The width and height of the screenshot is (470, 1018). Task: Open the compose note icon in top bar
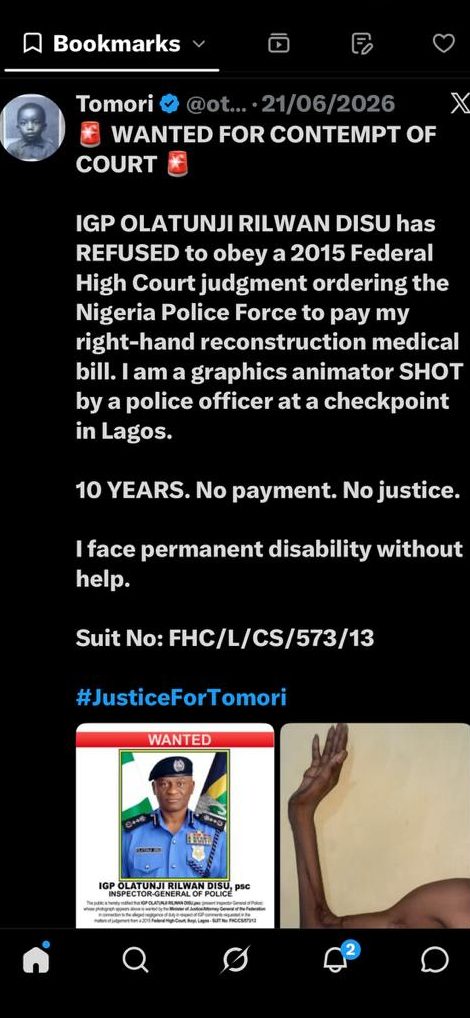point(362,43)
